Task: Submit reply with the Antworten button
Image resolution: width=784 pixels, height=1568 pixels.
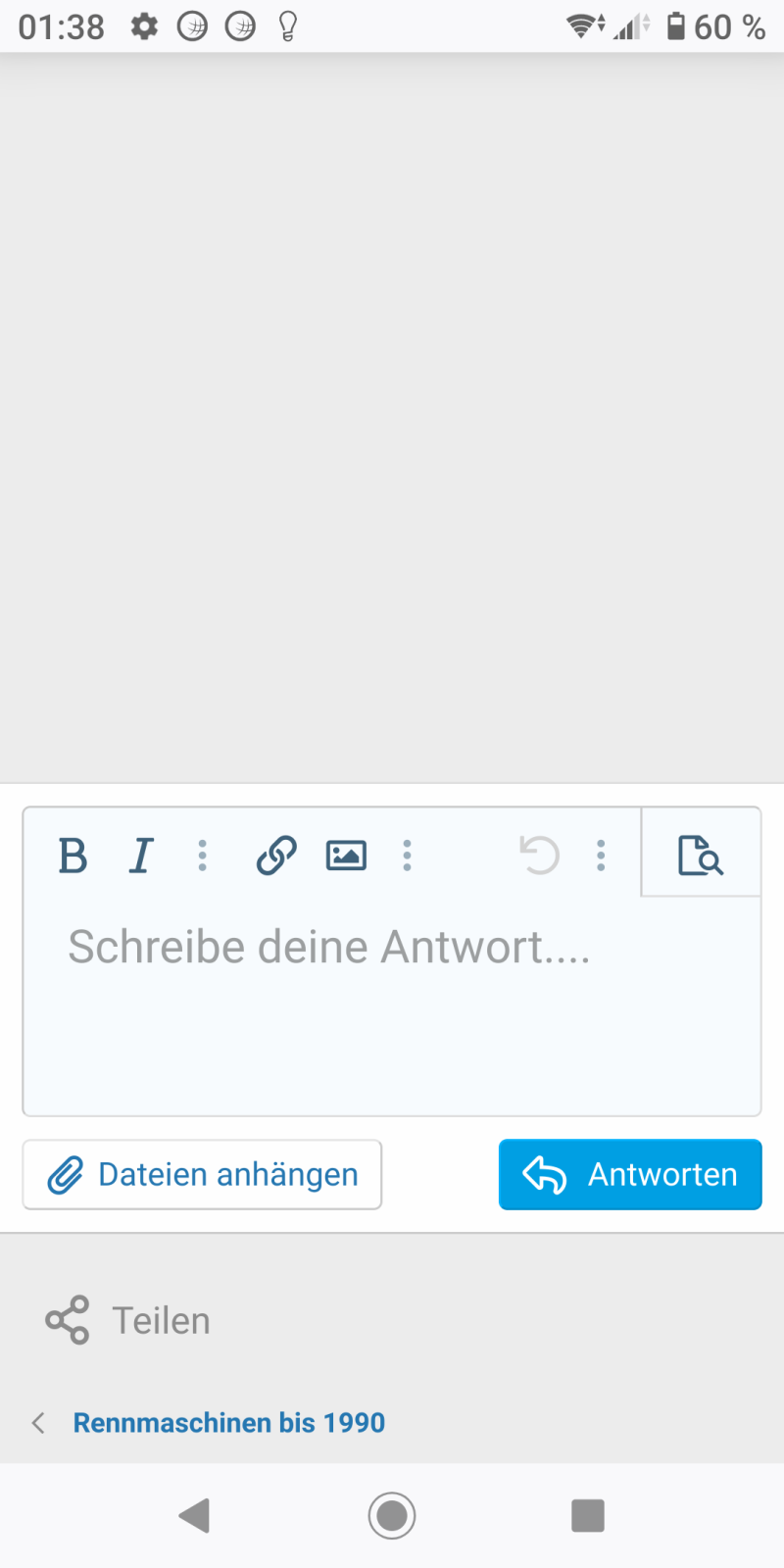Action: (x=630, y=1174)
